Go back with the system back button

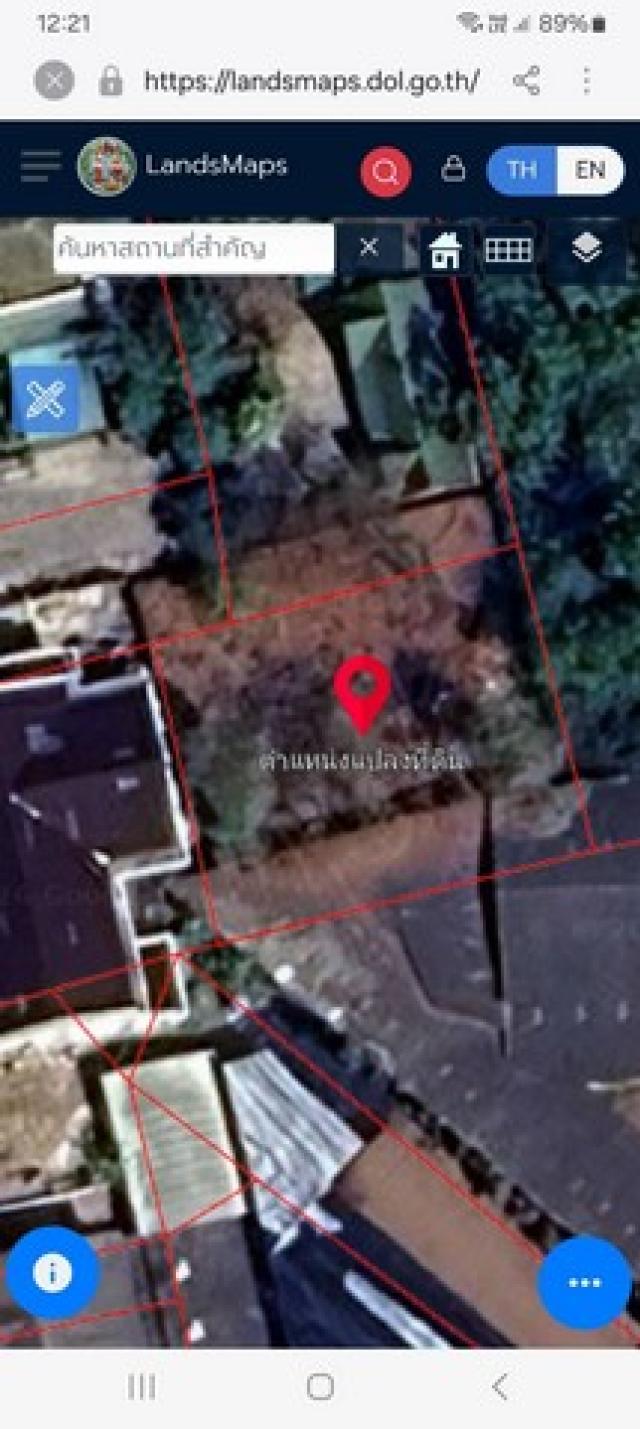(500, 1387)
